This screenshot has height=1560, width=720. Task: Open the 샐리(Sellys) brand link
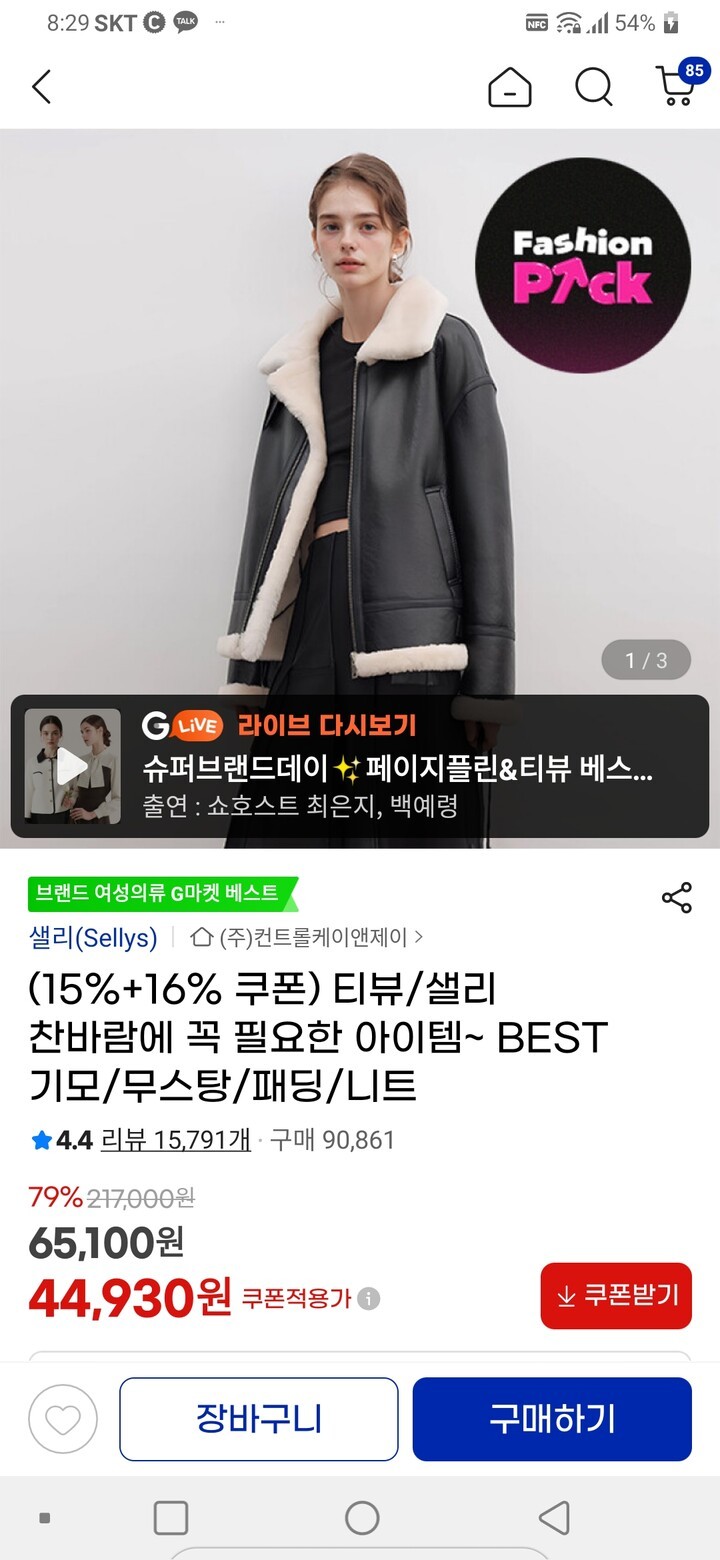tap(93, 937)
